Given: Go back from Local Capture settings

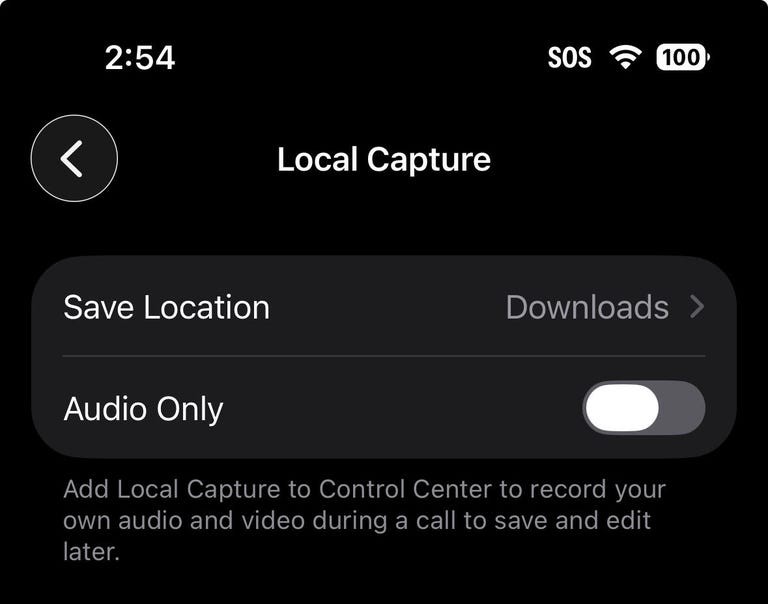Looking at the screenshot, I should click(74, 159).
